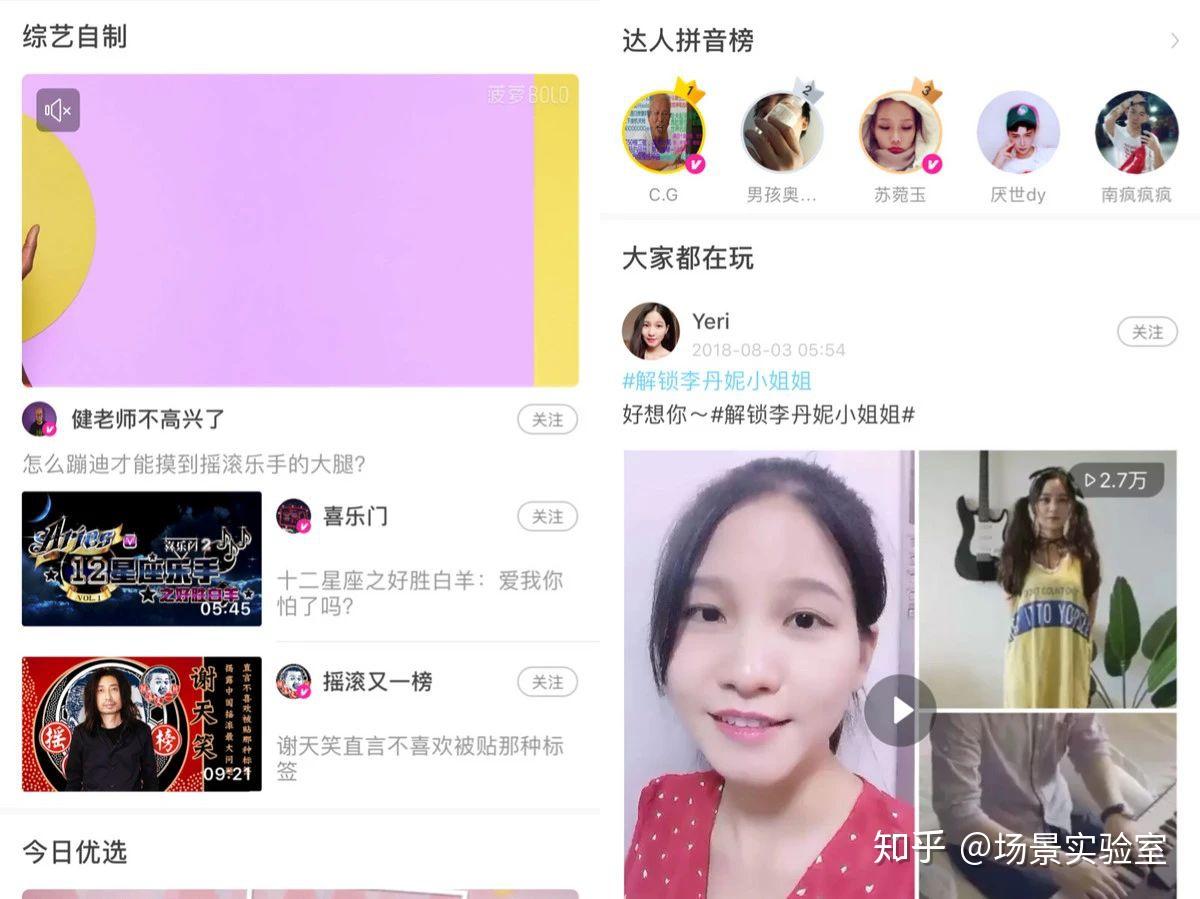
Task: Open the 12星座乐手 video thumbnail
Action: 142,558
